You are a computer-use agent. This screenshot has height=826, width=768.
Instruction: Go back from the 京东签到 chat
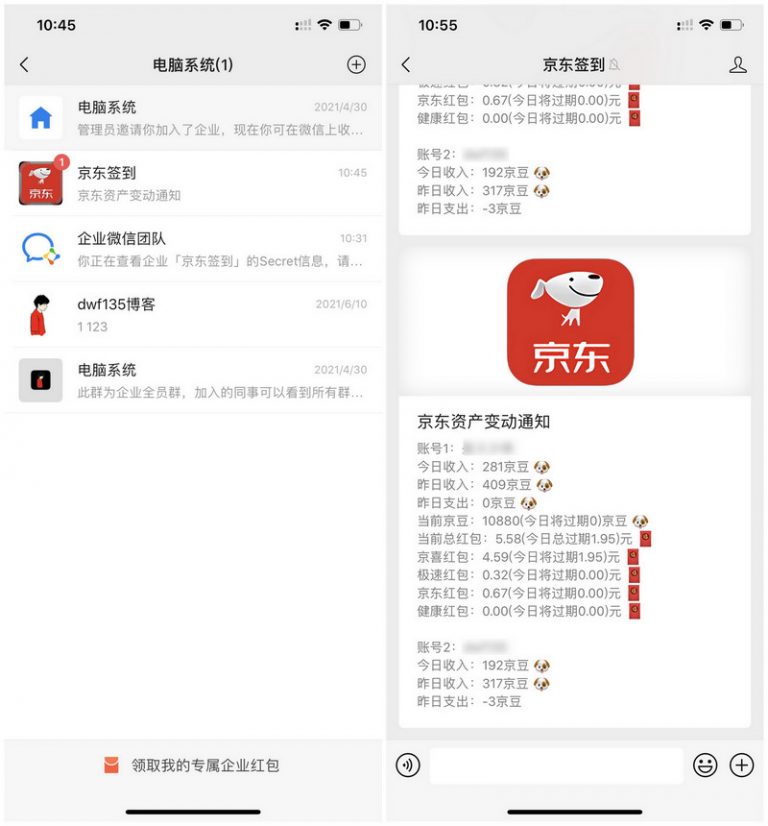(x=405, y=65)
